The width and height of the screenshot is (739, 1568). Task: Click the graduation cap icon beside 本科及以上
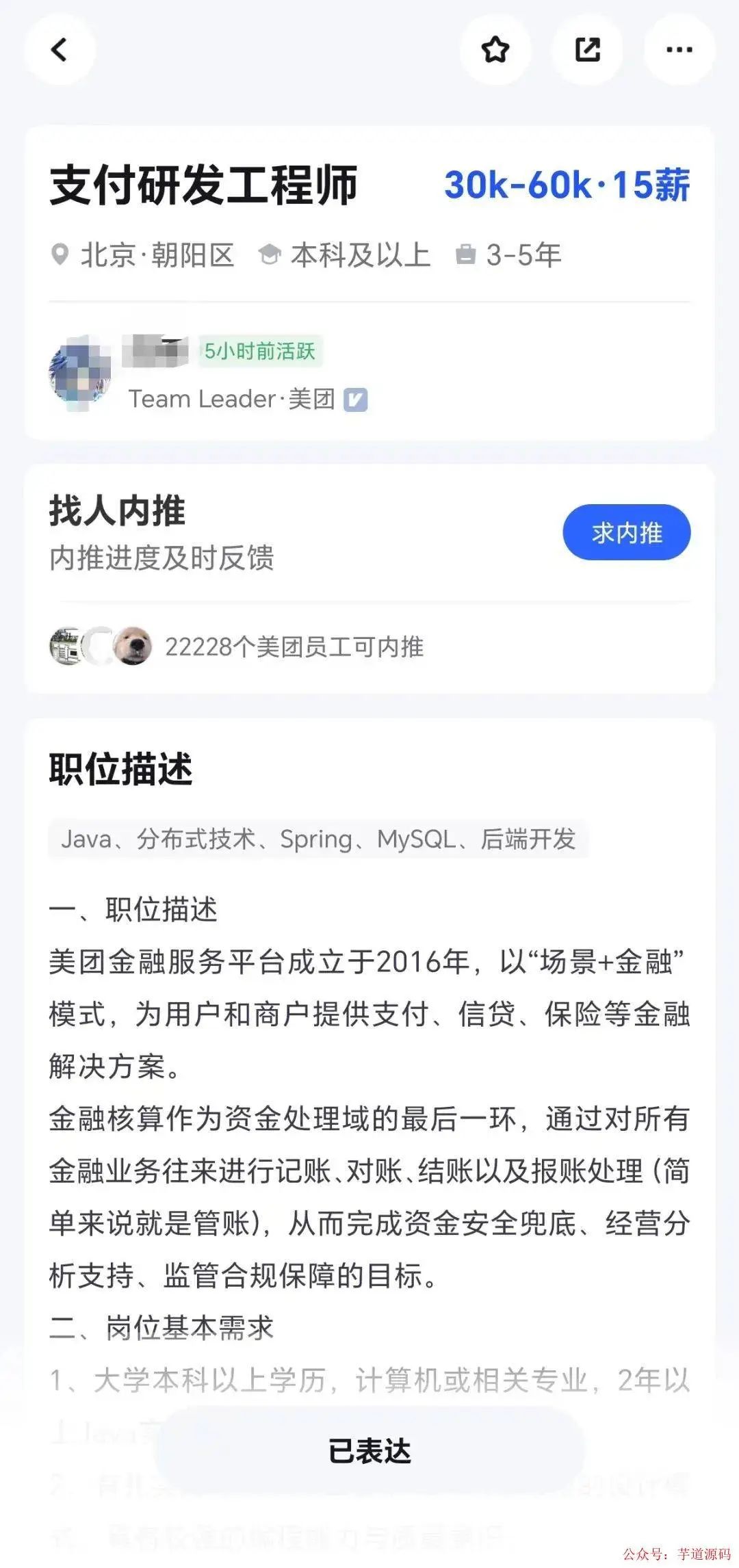coord(272,254)
